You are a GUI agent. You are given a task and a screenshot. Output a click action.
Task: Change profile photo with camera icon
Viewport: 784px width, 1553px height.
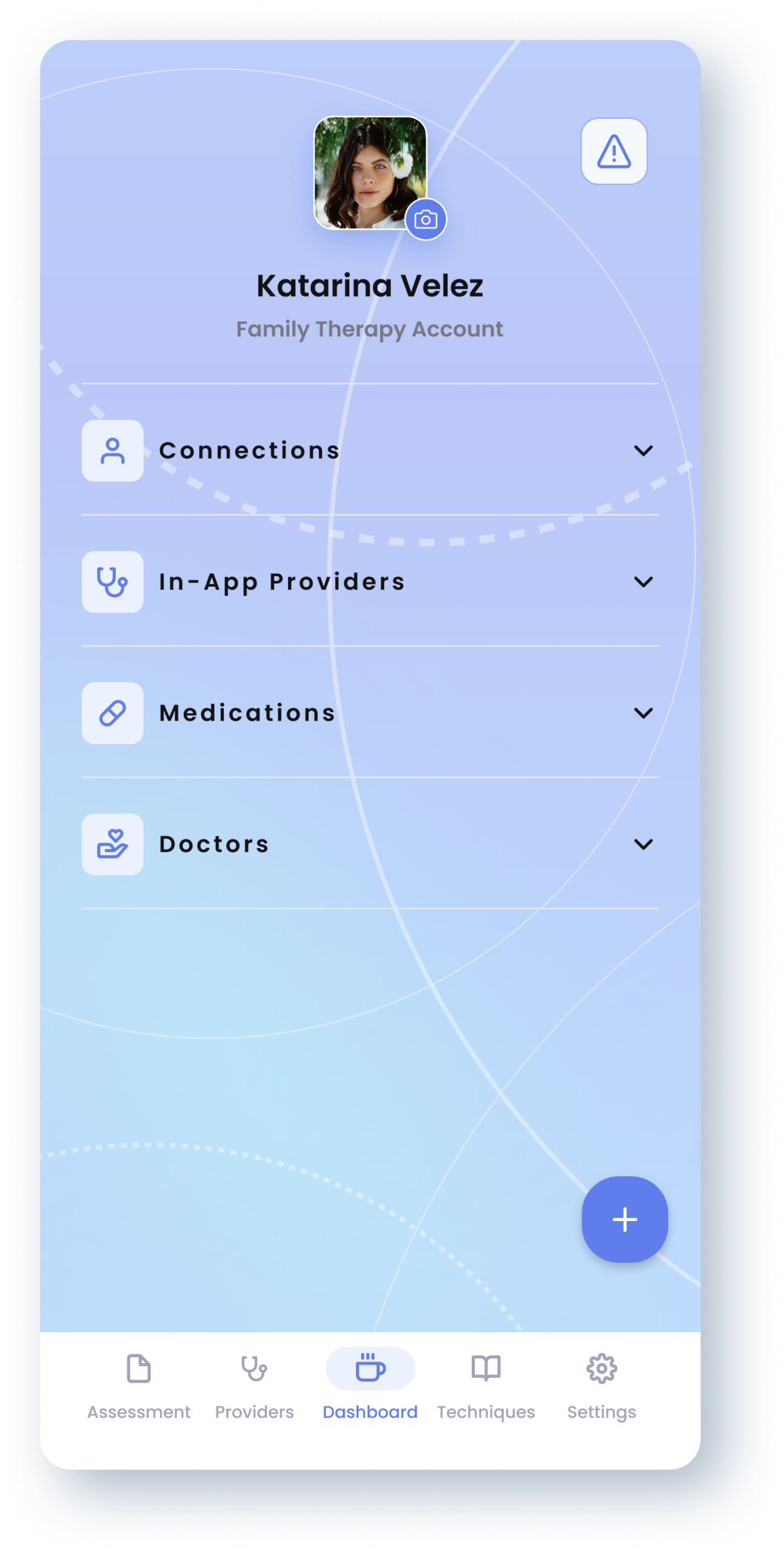tap(426, 220)
